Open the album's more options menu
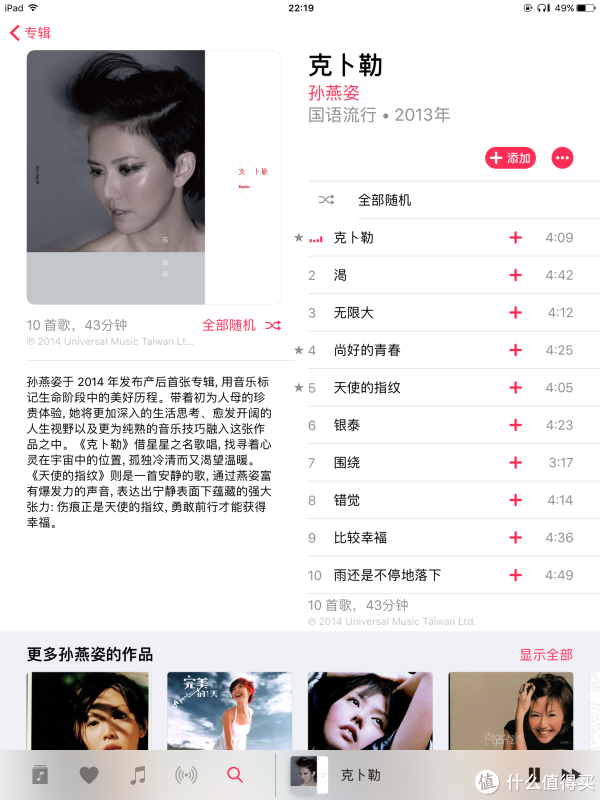The image size is (600, 800). [x=563, y=158]
